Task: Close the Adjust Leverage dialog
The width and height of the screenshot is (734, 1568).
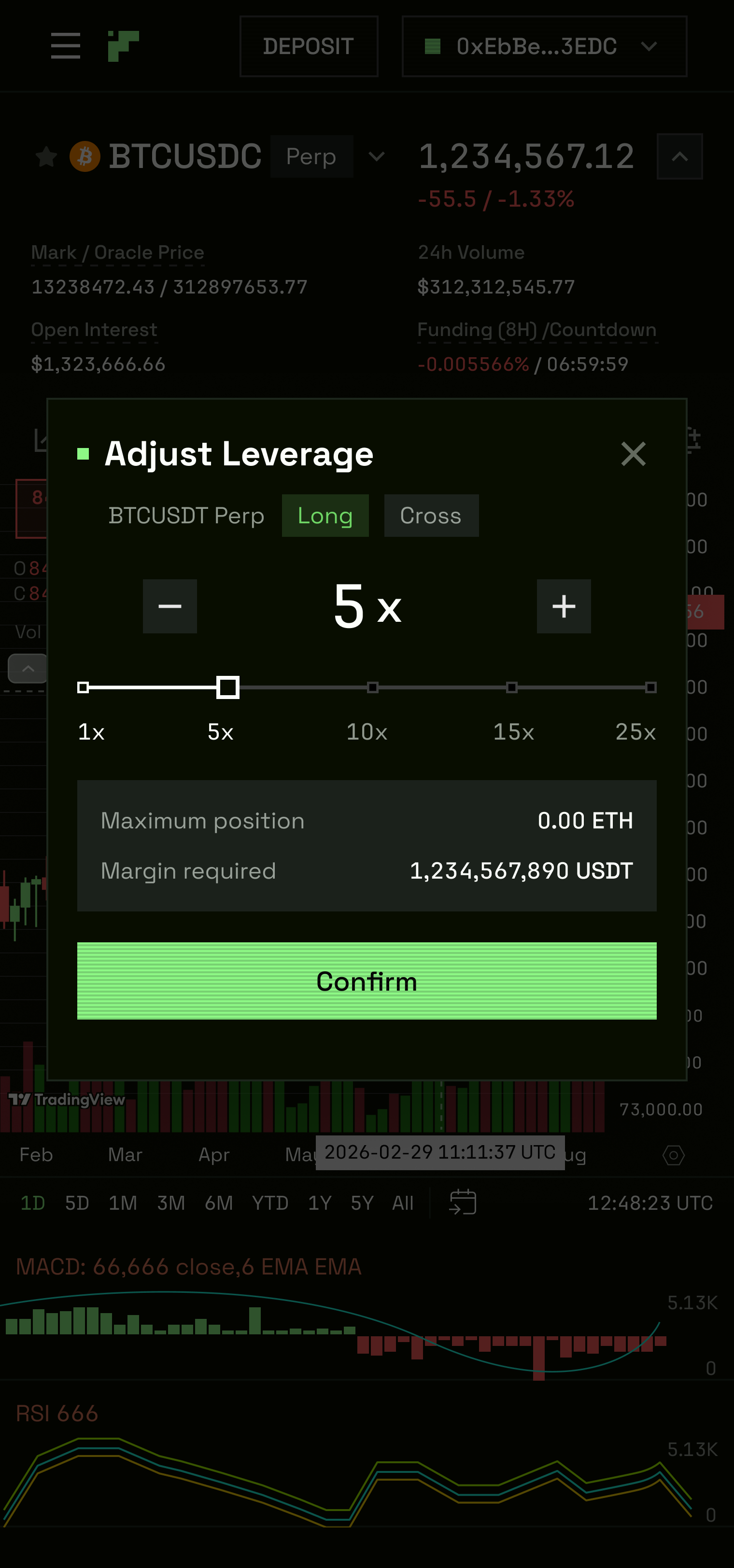Action: click(x=633, y=454)
